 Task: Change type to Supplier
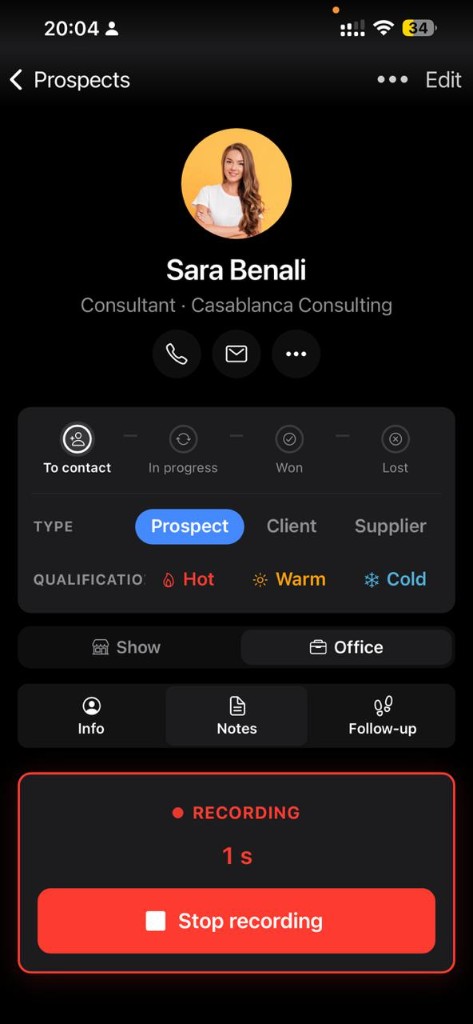click(391, 526)
